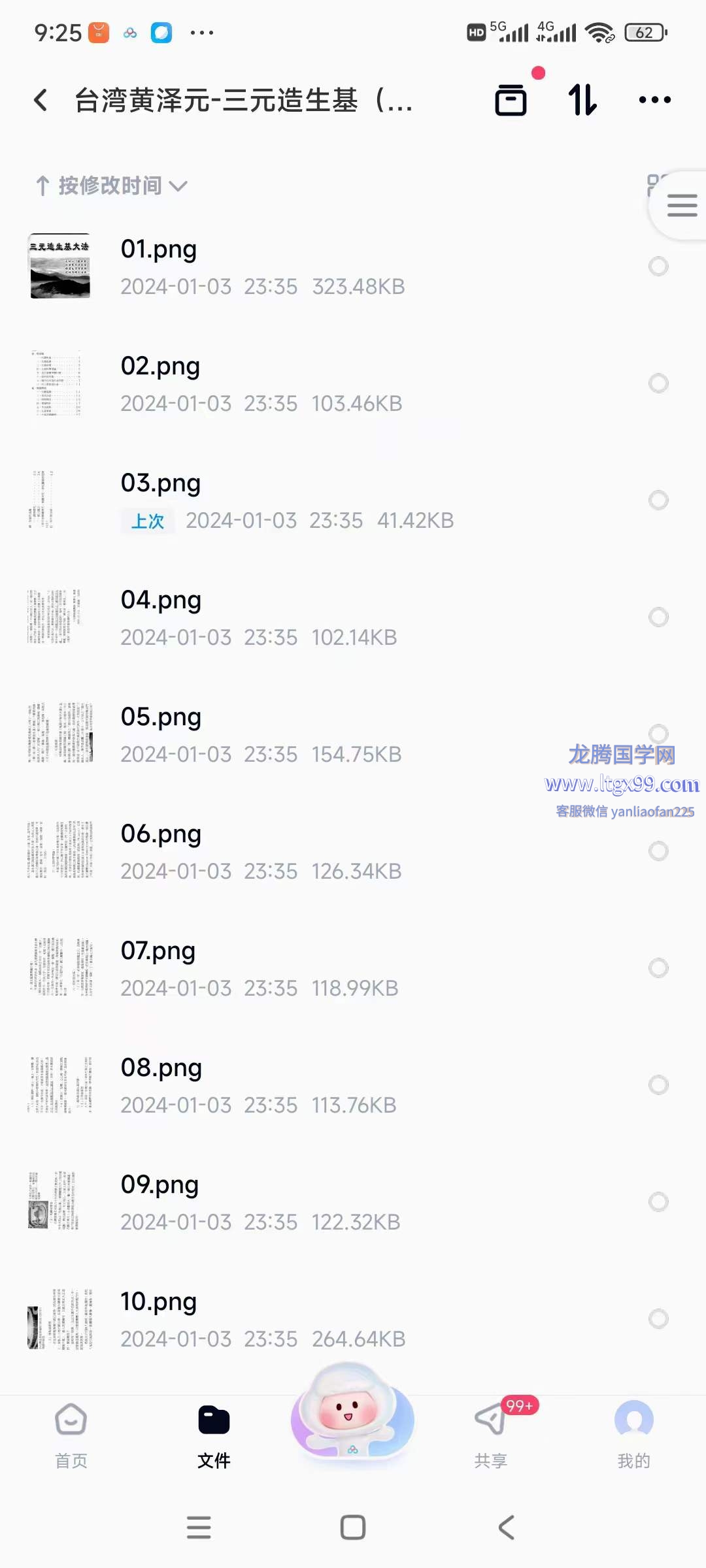Select the circle next to 09.png
Image resolution: width=706 pixels, height=1568 pixels.
tap(658, 1202)
